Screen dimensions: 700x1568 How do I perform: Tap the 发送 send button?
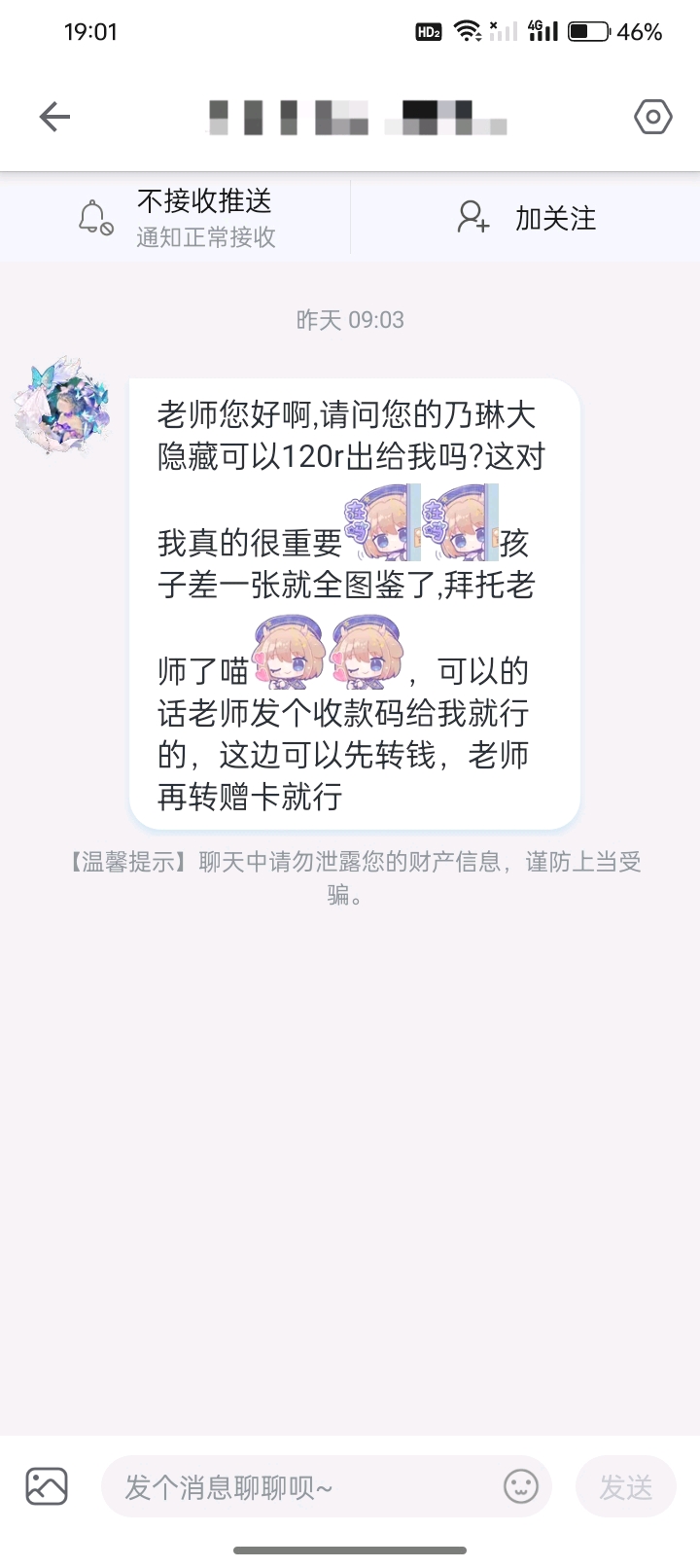[x=625, y=1486]
